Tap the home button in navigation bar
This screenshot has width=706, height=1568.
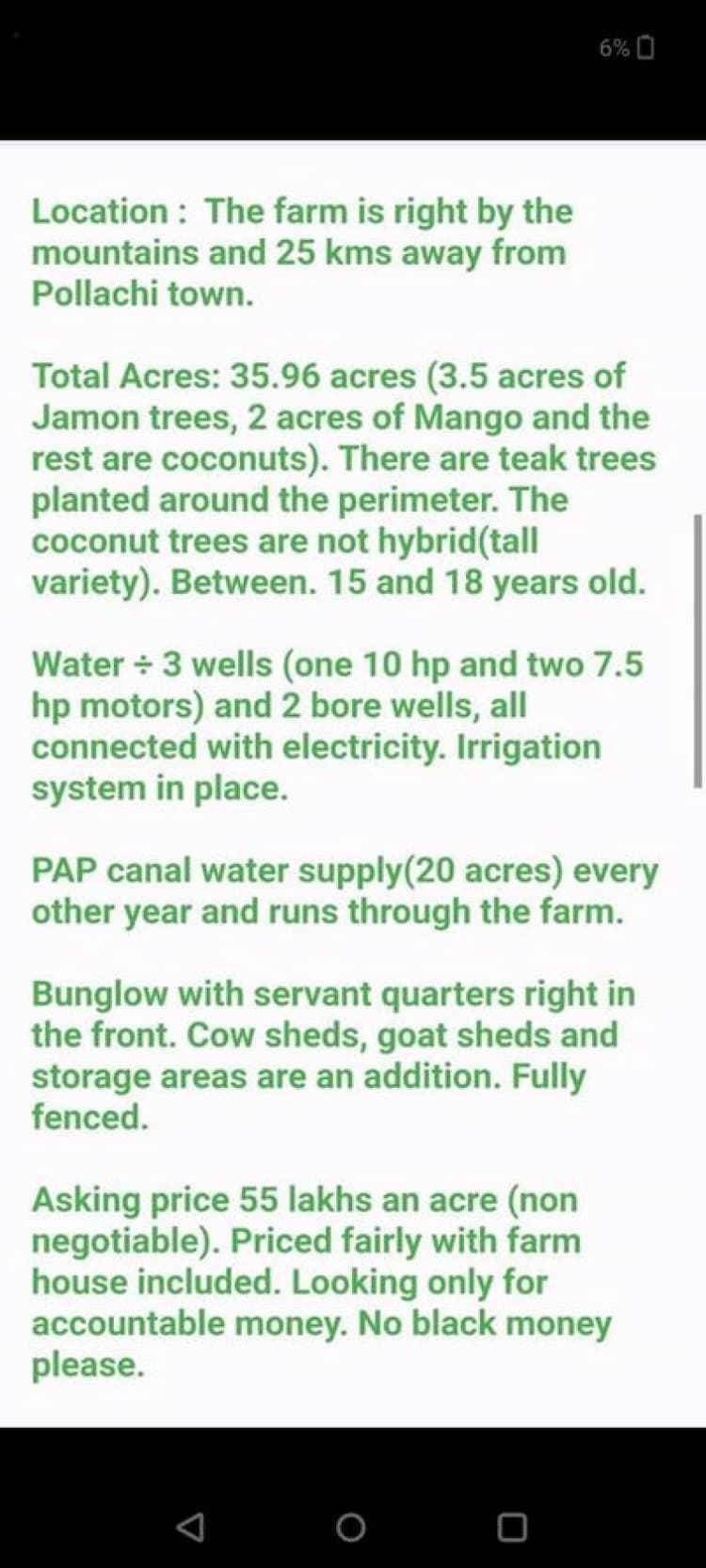351,1527
